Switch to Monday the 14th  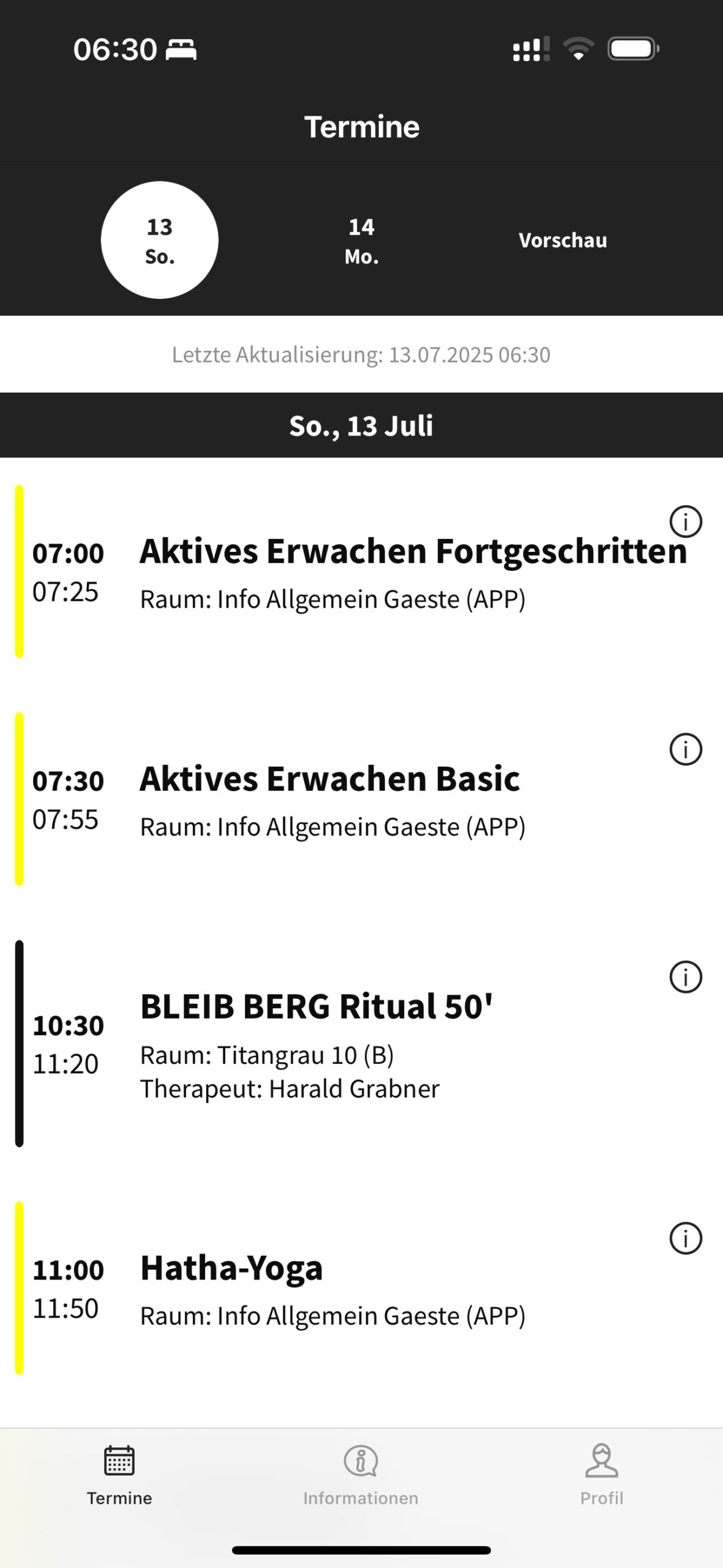click(361, 240)
